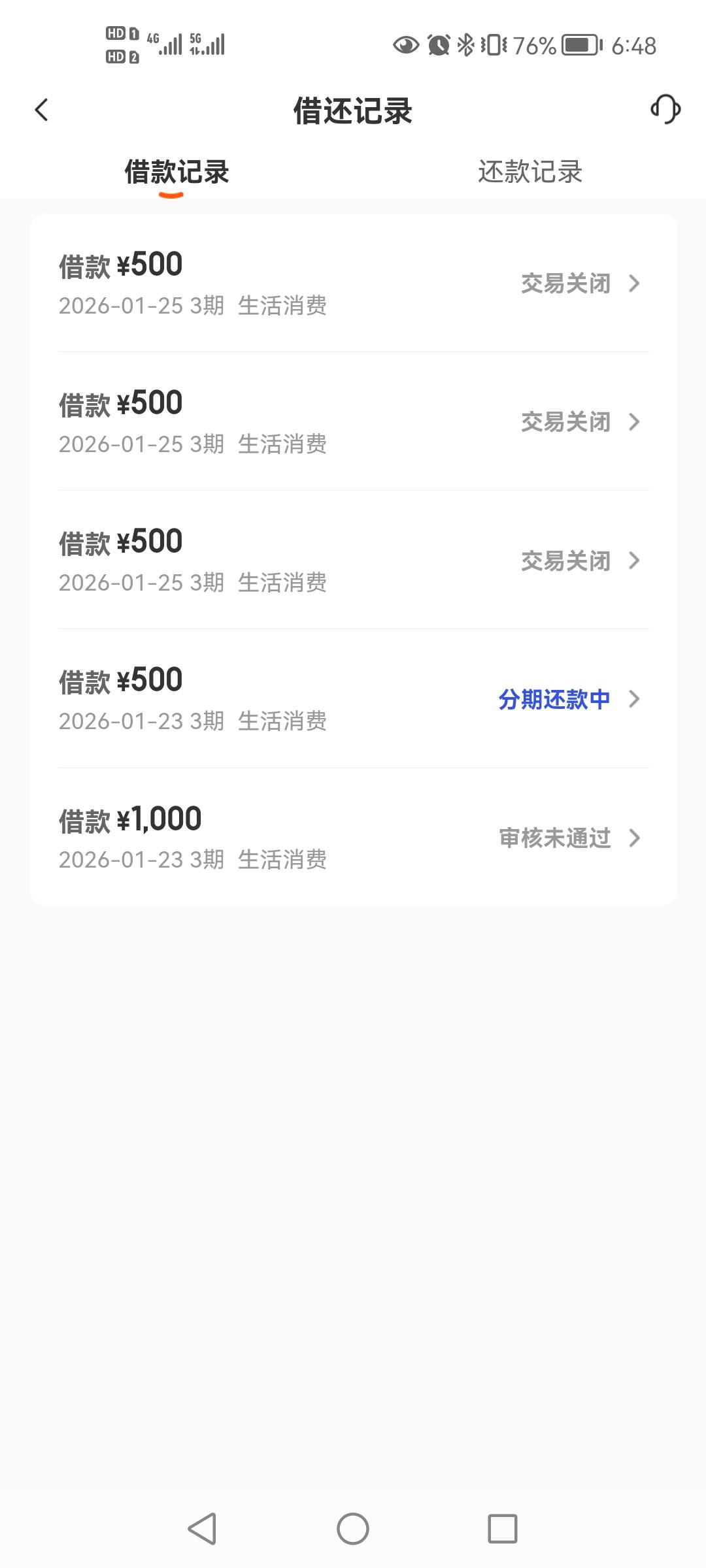
Task: Select the 借款记录 tab
Action: [x=176, y=172]
